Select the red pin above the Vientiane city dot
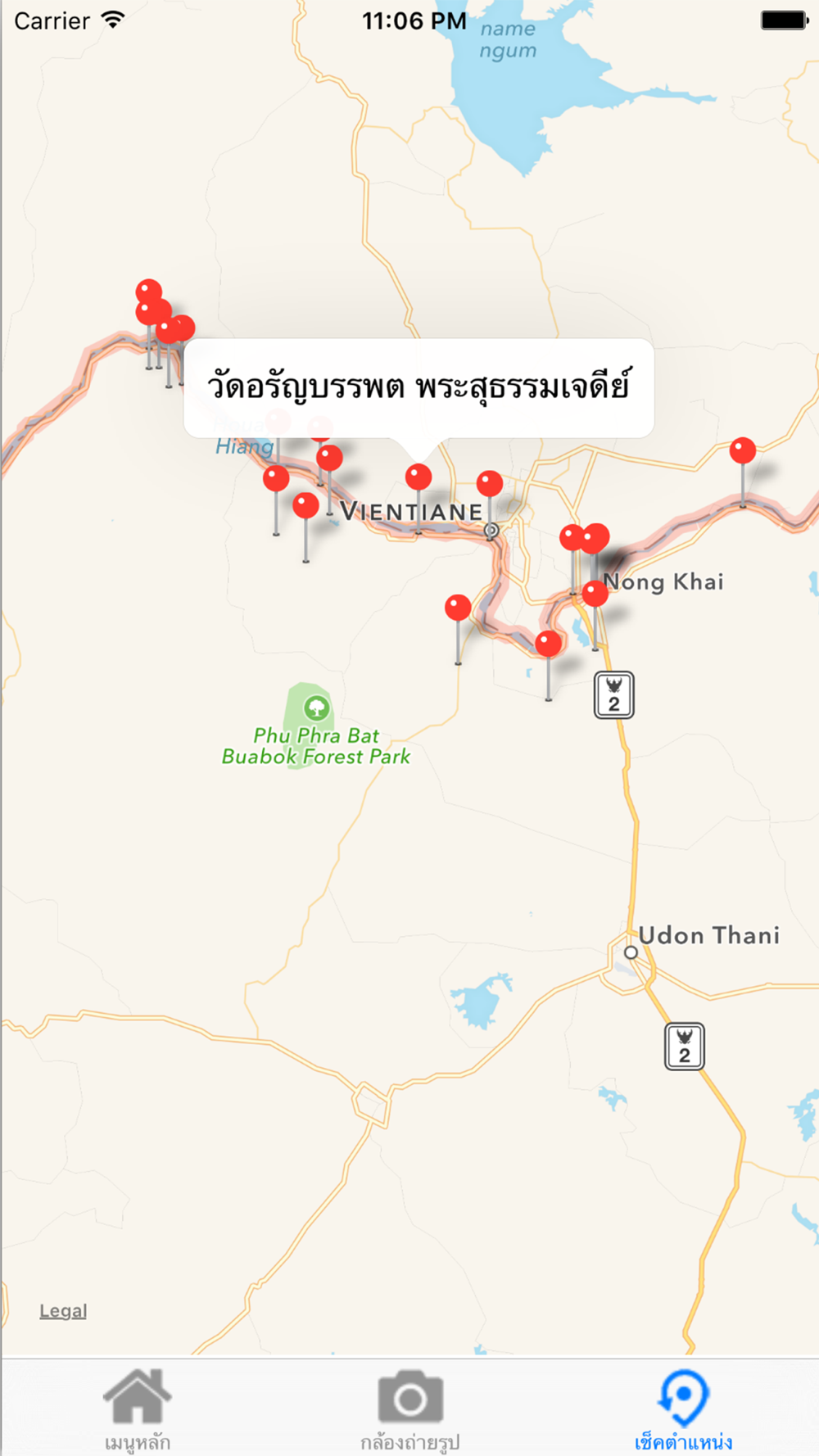The height and width of the screenshot is (1456, 819). (490, 484)
